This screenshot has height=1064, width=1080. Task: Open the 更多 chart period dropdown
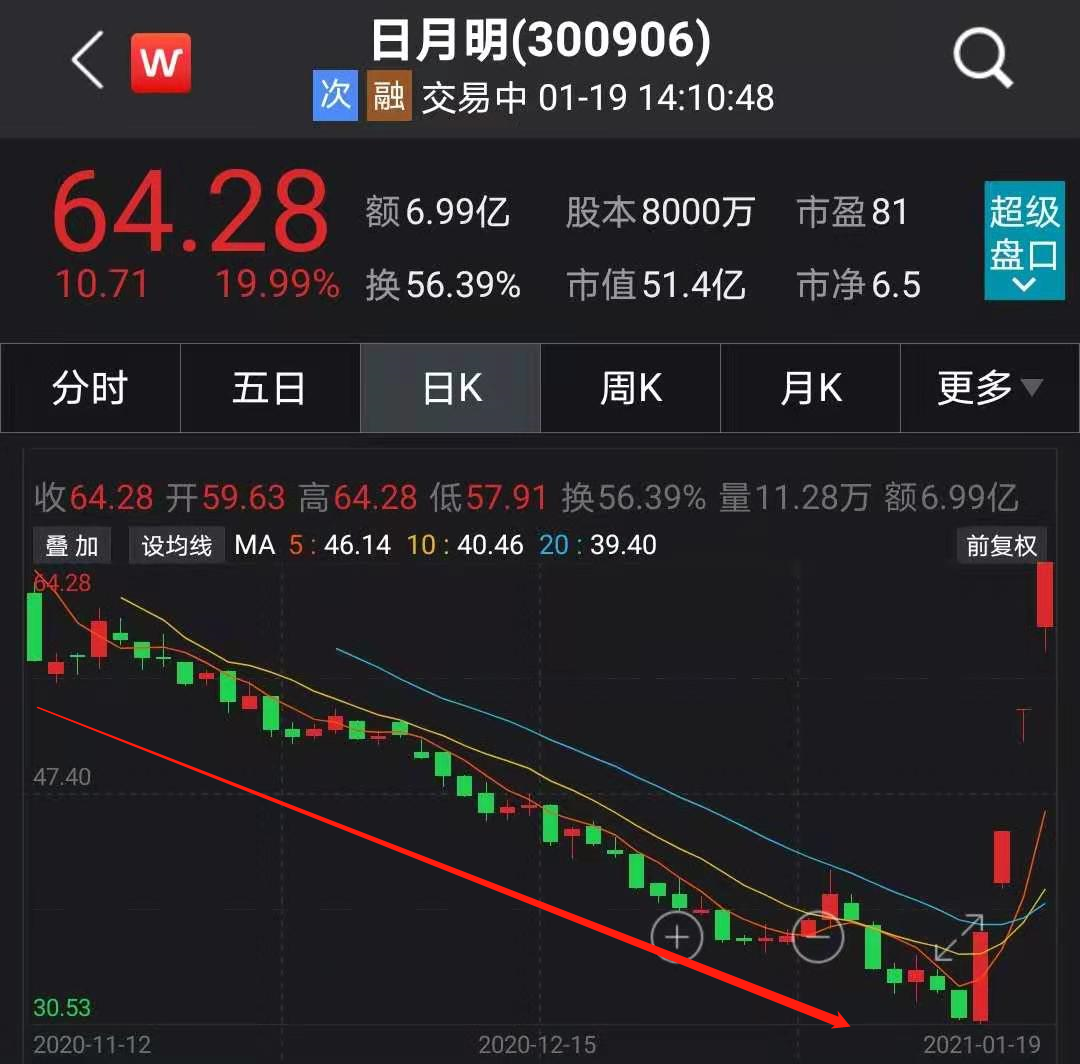(x=989, y=388)
